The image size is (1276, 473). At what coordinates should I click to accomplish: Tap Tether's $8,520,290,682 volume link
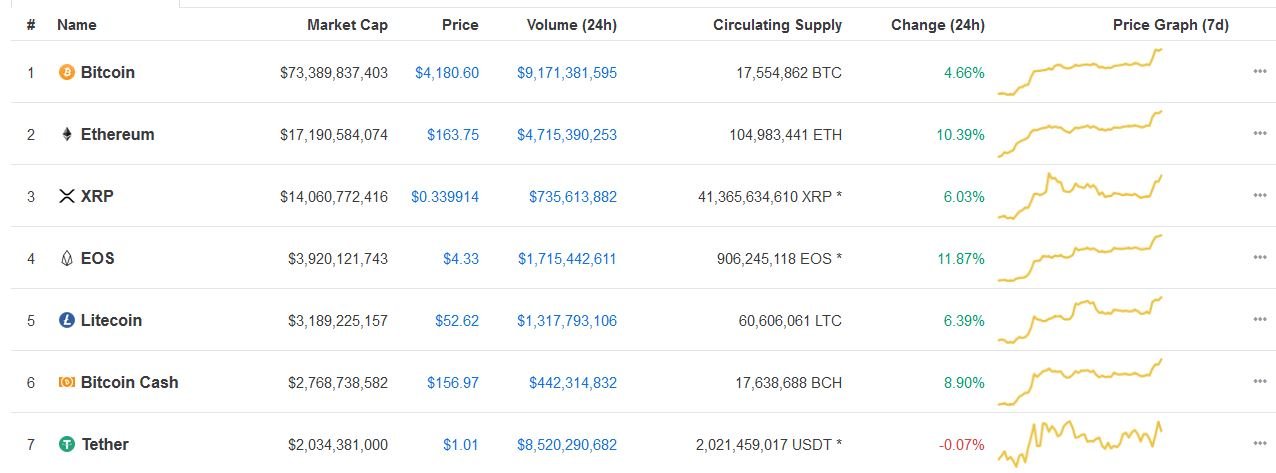tap(566, 444)
